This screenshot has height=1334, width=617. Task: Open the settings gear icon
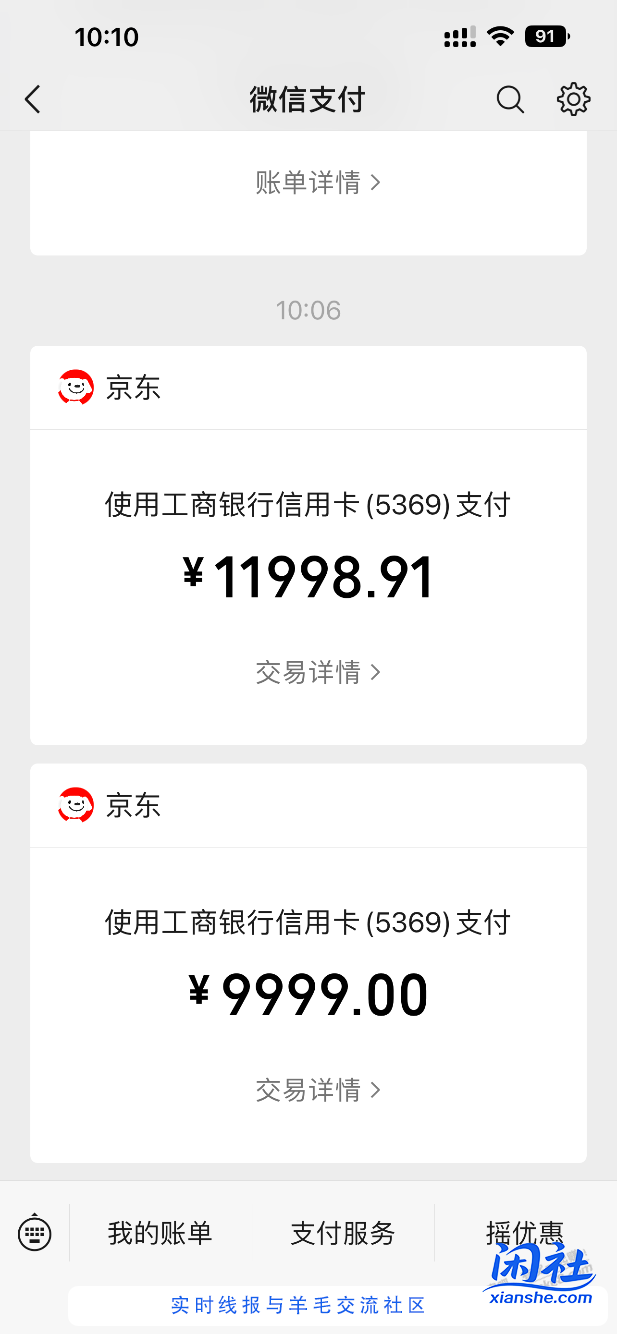tap(573, 99)
